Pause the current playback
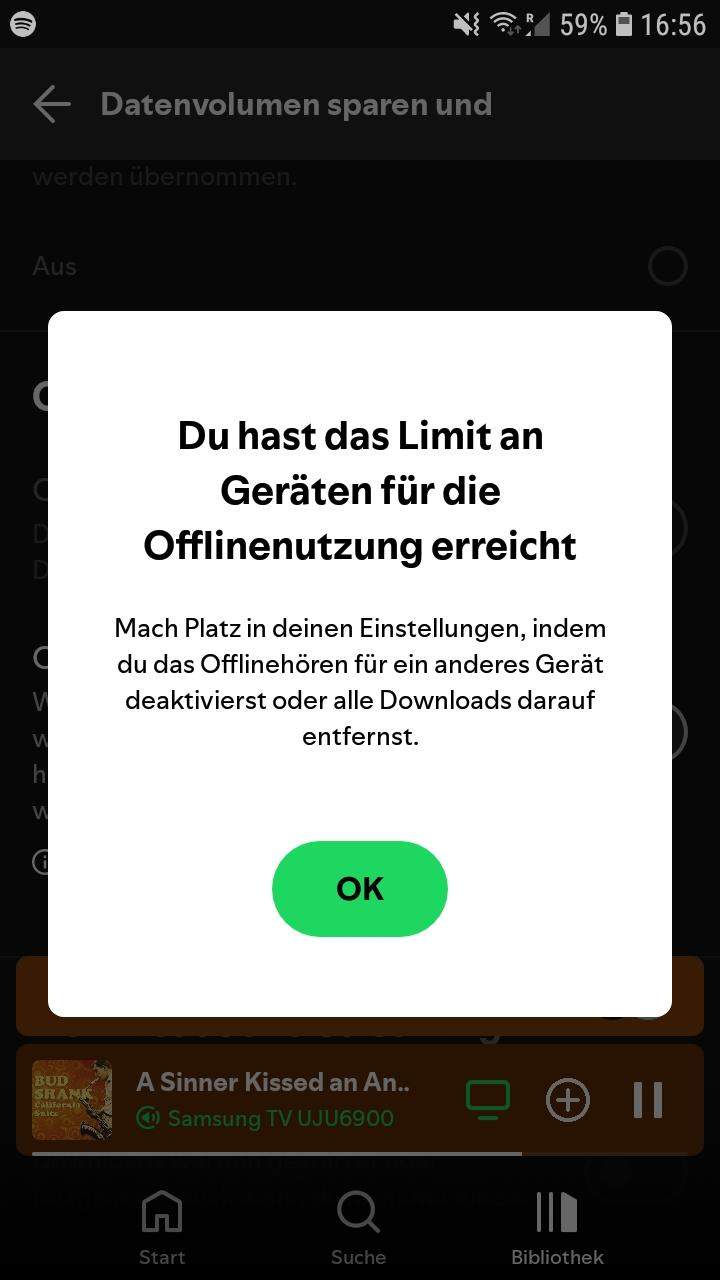720x1280 pixels. [648, 1099]
